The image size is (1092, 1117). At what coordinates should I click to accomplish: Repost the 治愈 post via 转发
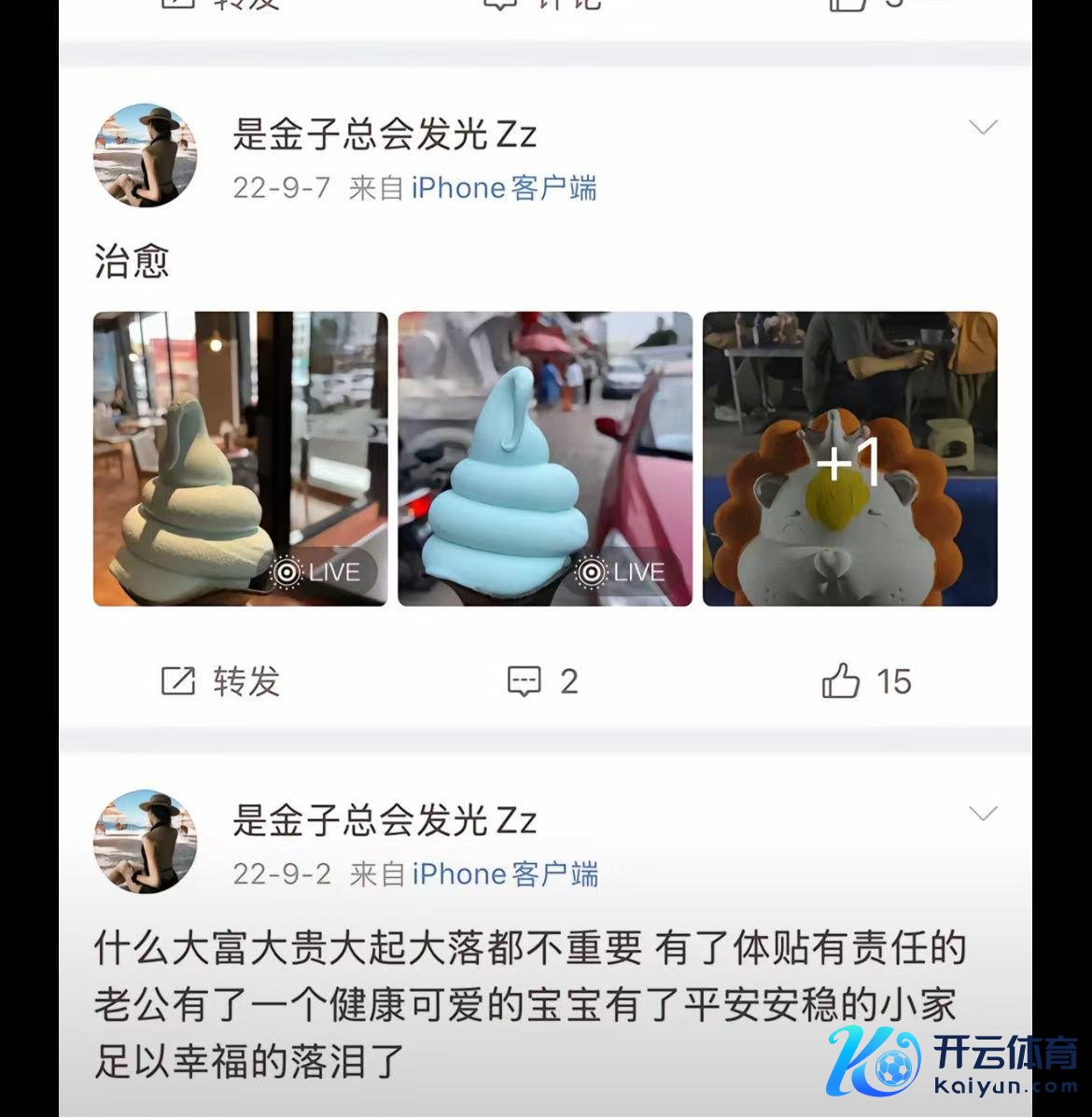221,681
